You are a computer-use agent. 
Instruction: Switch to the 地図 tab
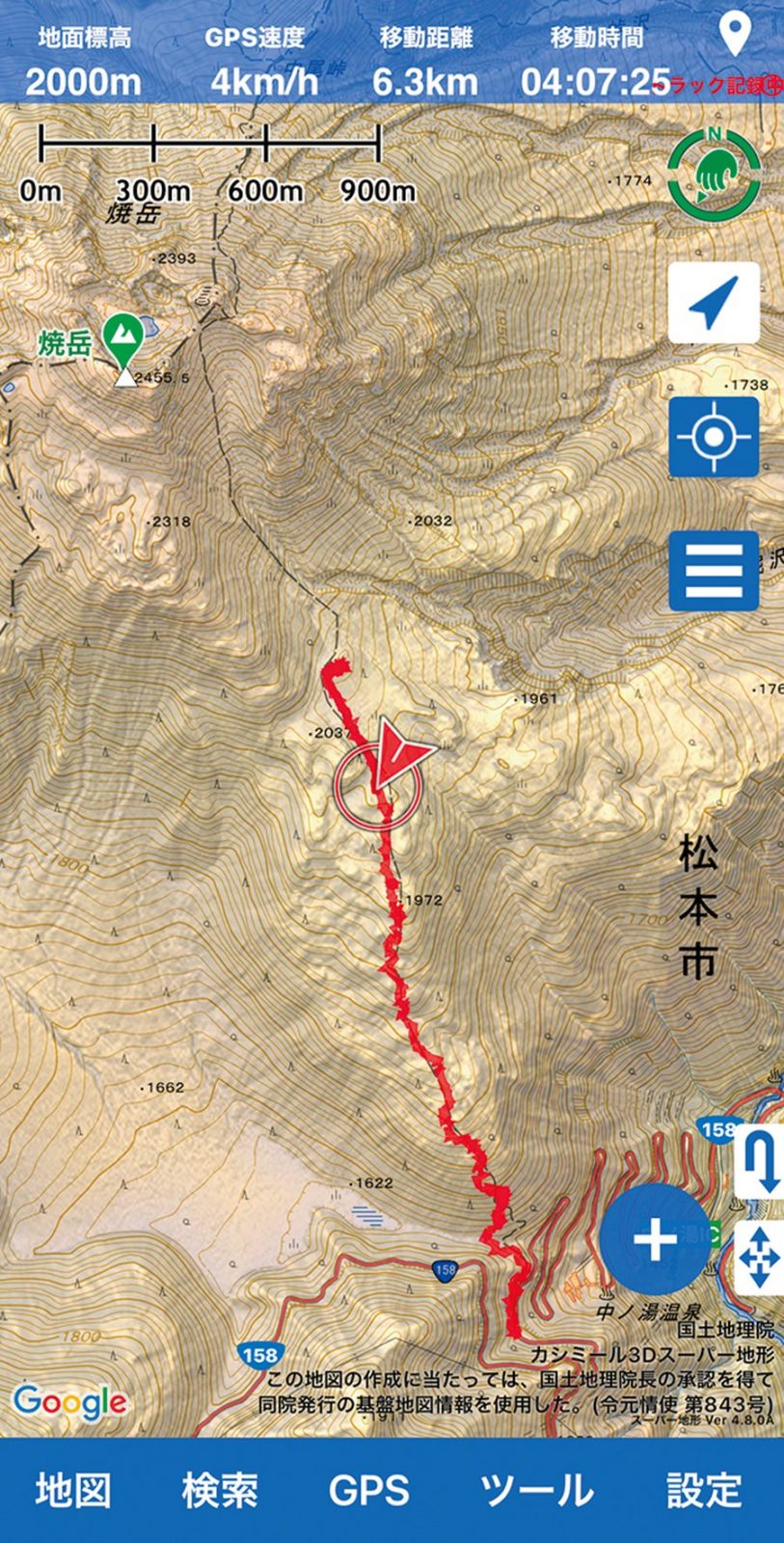(73, 1491)
